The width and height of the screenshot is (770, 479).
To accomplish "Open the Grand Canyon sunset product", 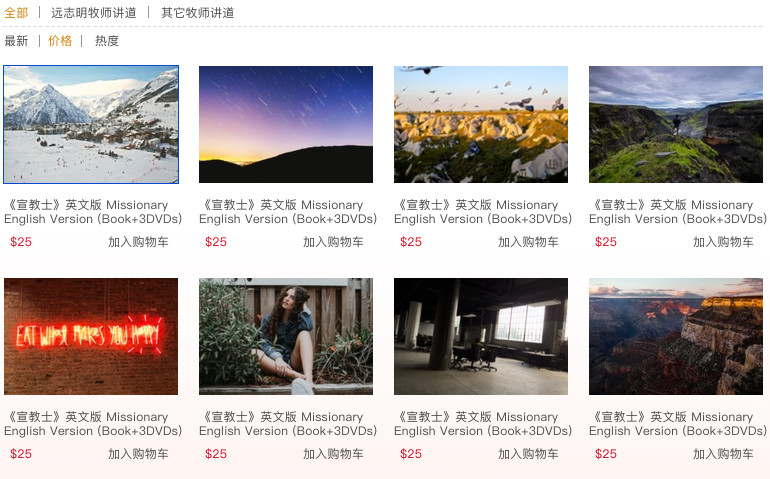I will (x=676, y=337).
